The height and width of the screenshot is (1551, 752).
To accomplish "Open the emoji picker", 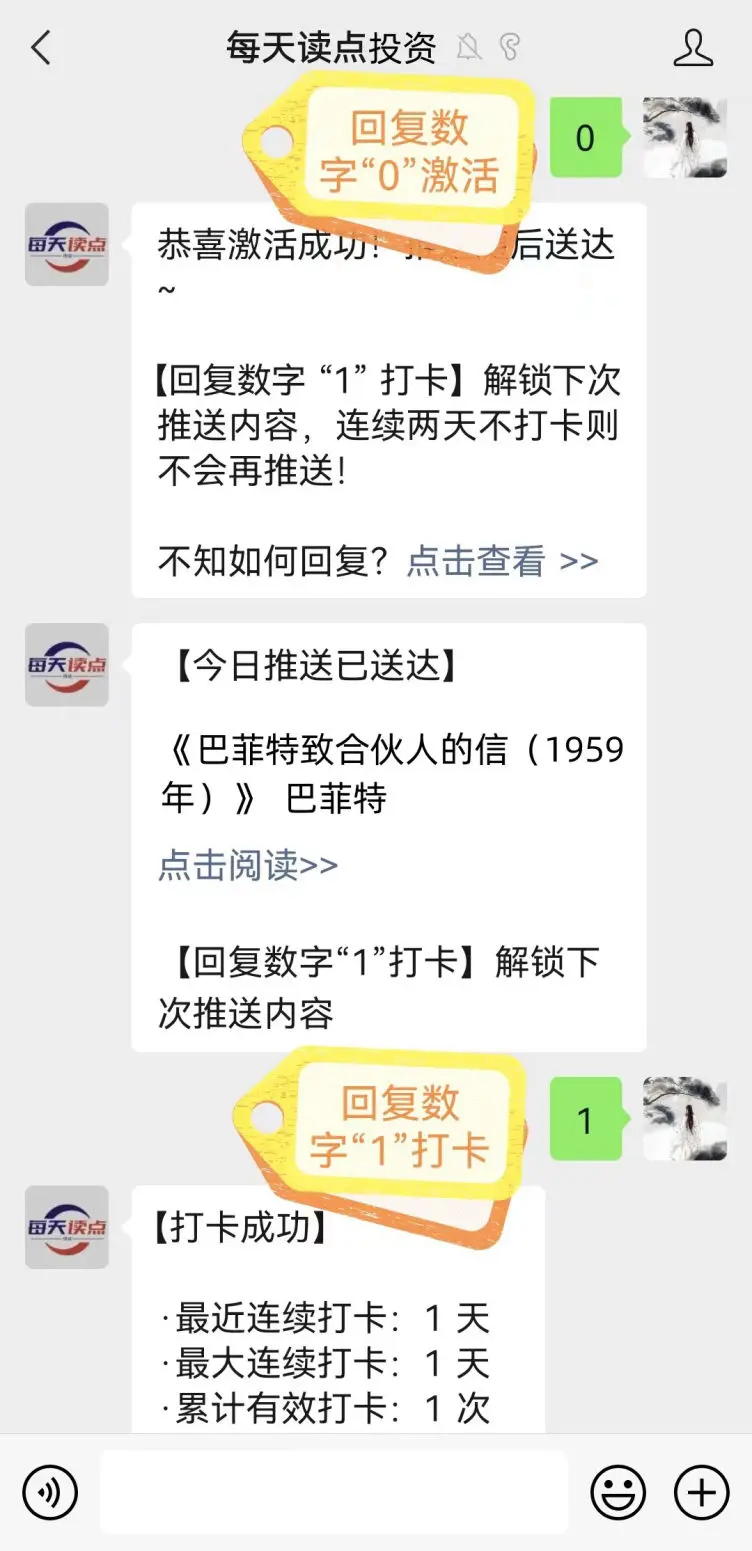I will coord(618,1493).
